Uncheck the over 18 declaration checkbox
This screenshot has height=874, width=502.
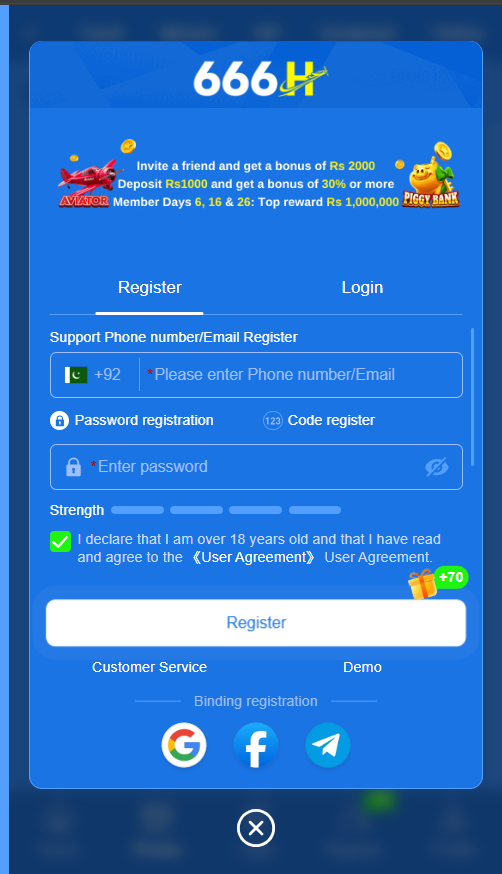60,541
